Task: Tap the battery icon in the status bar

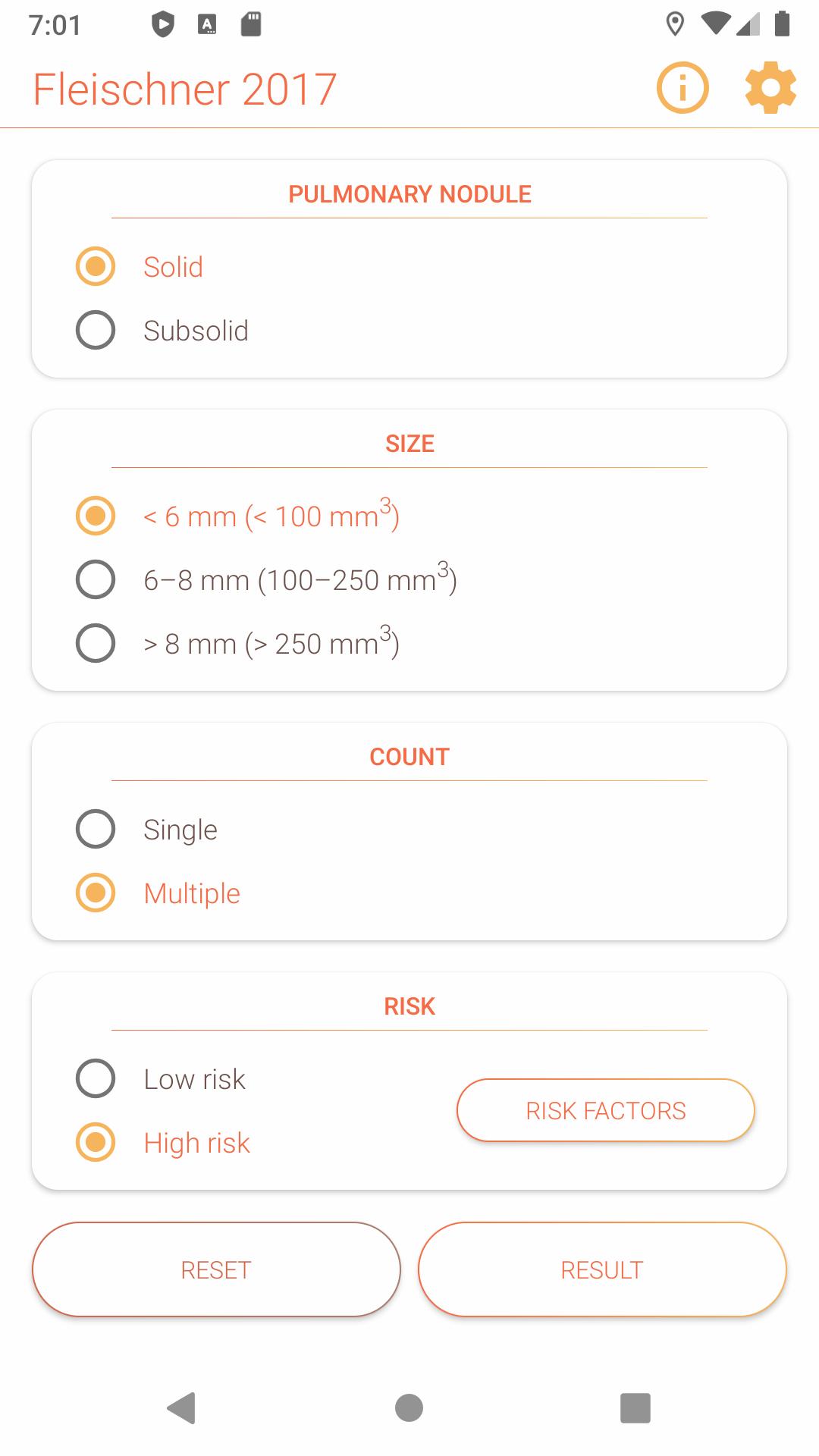Action: click(x=783, y=22)
